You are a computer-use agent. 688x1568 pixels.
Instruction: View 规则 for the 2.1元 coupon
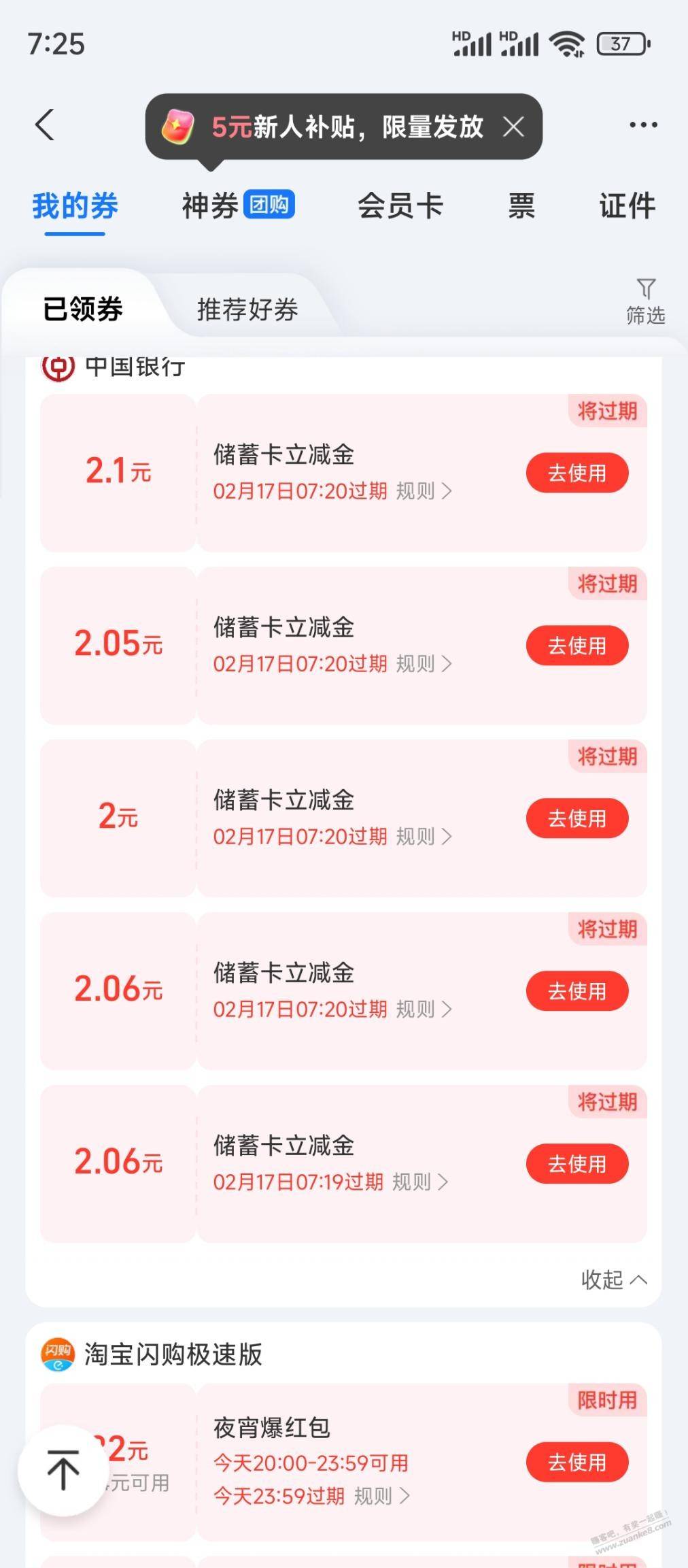[x=423, y=491]
